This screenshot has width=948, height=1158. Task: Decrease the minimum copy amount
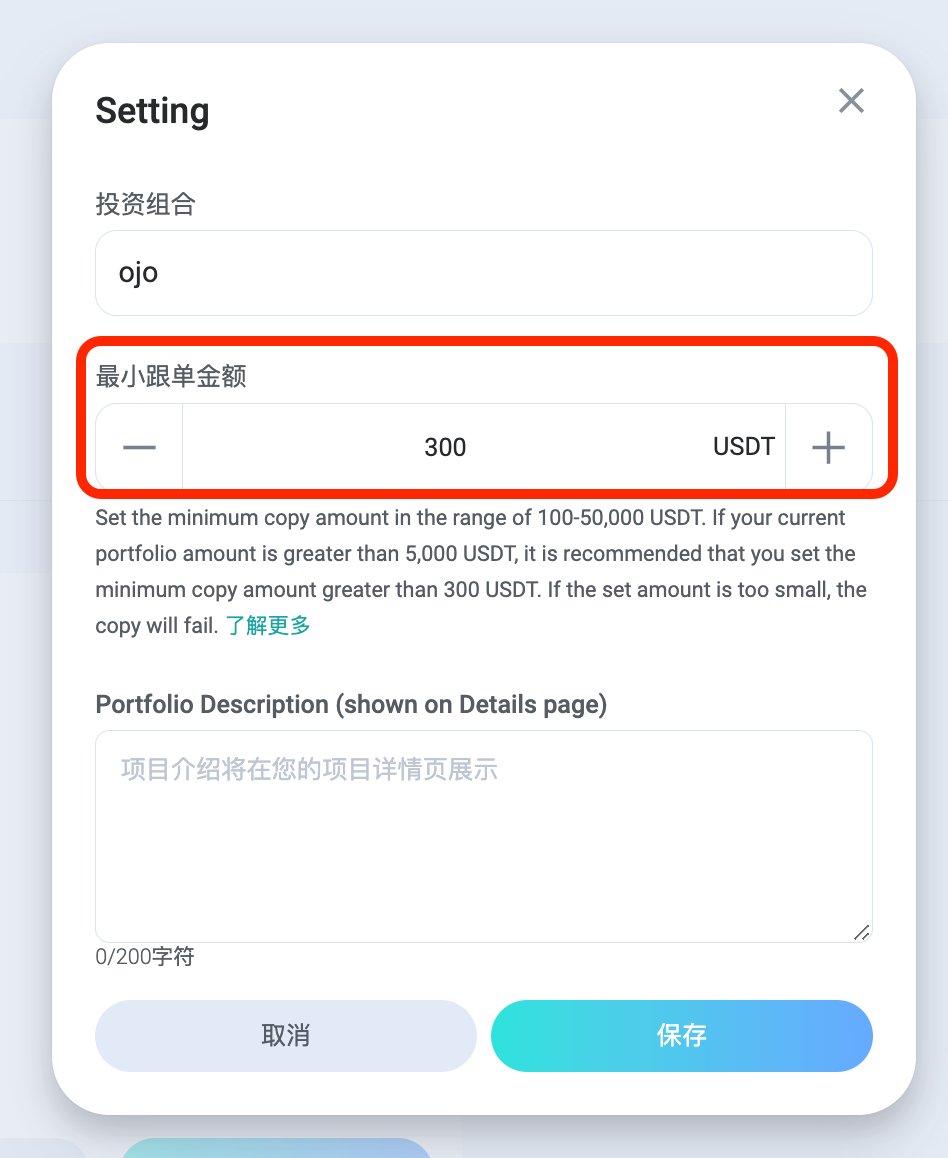pyautogui.click(x=139, y=447)
